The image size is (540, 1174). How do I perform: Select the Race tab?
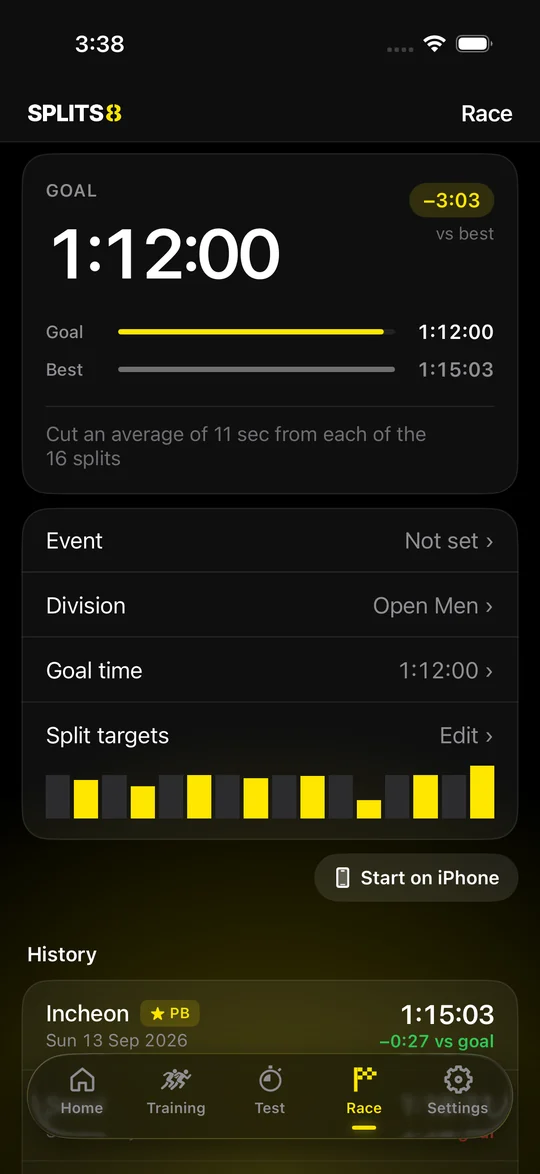click(x=364, y=1093)
